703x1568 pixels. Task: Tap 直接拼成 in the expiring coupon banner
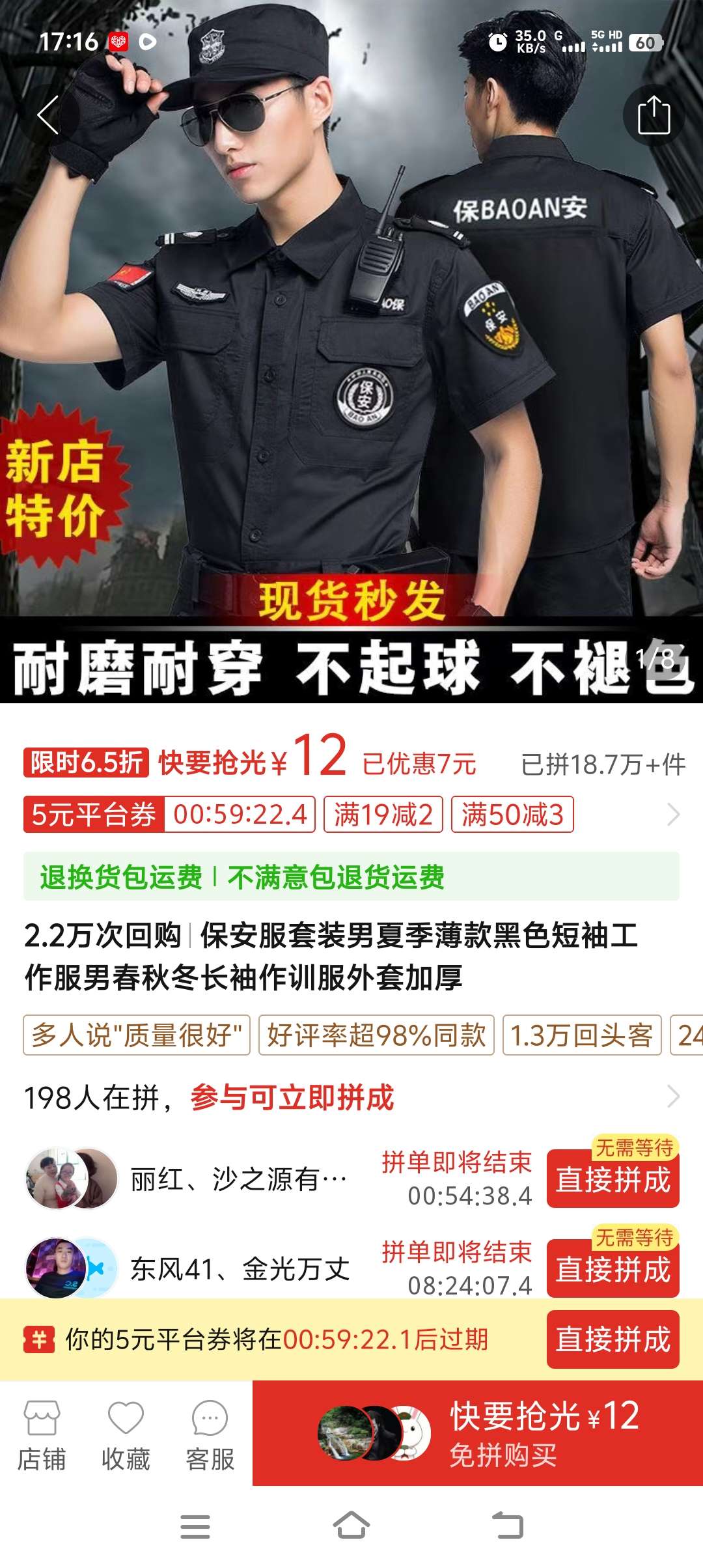[x=613, y=1339]
